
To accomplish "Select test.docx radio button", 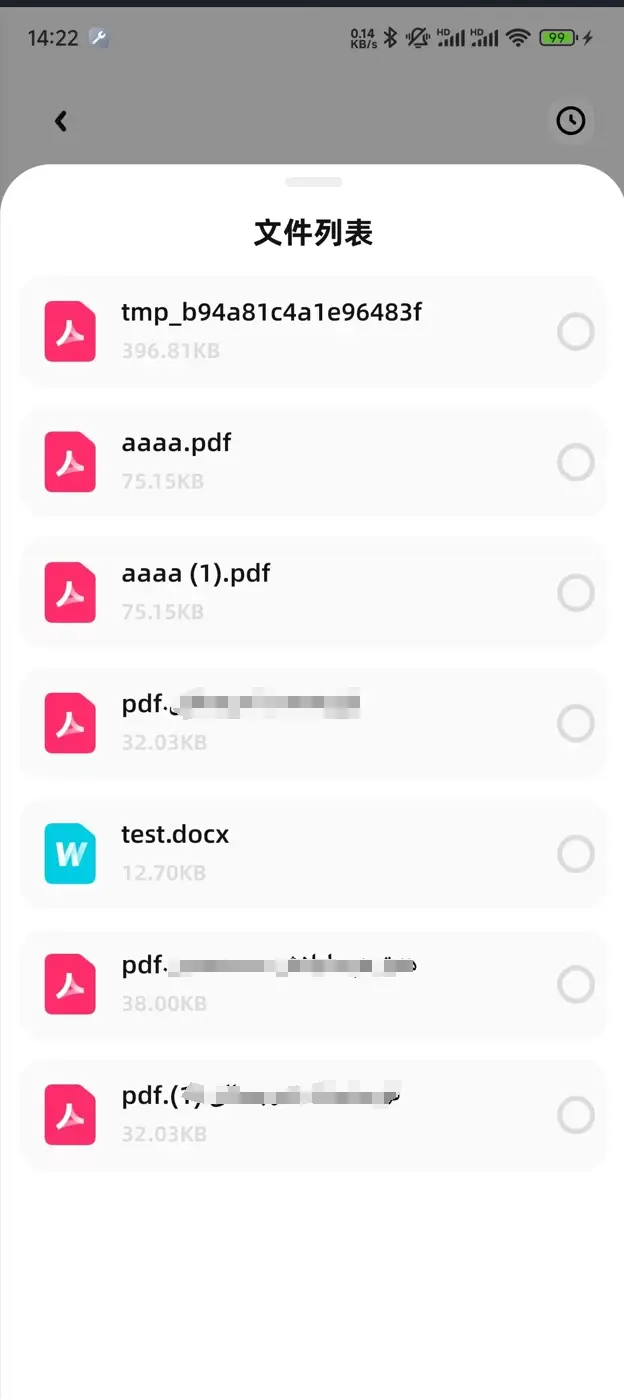I will coord(575,855).
